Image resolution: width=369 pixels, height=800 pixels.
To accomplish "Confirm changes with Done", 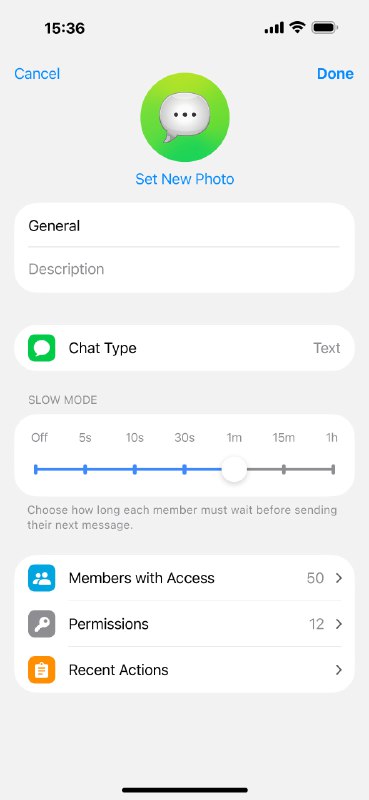I will 335,73.
